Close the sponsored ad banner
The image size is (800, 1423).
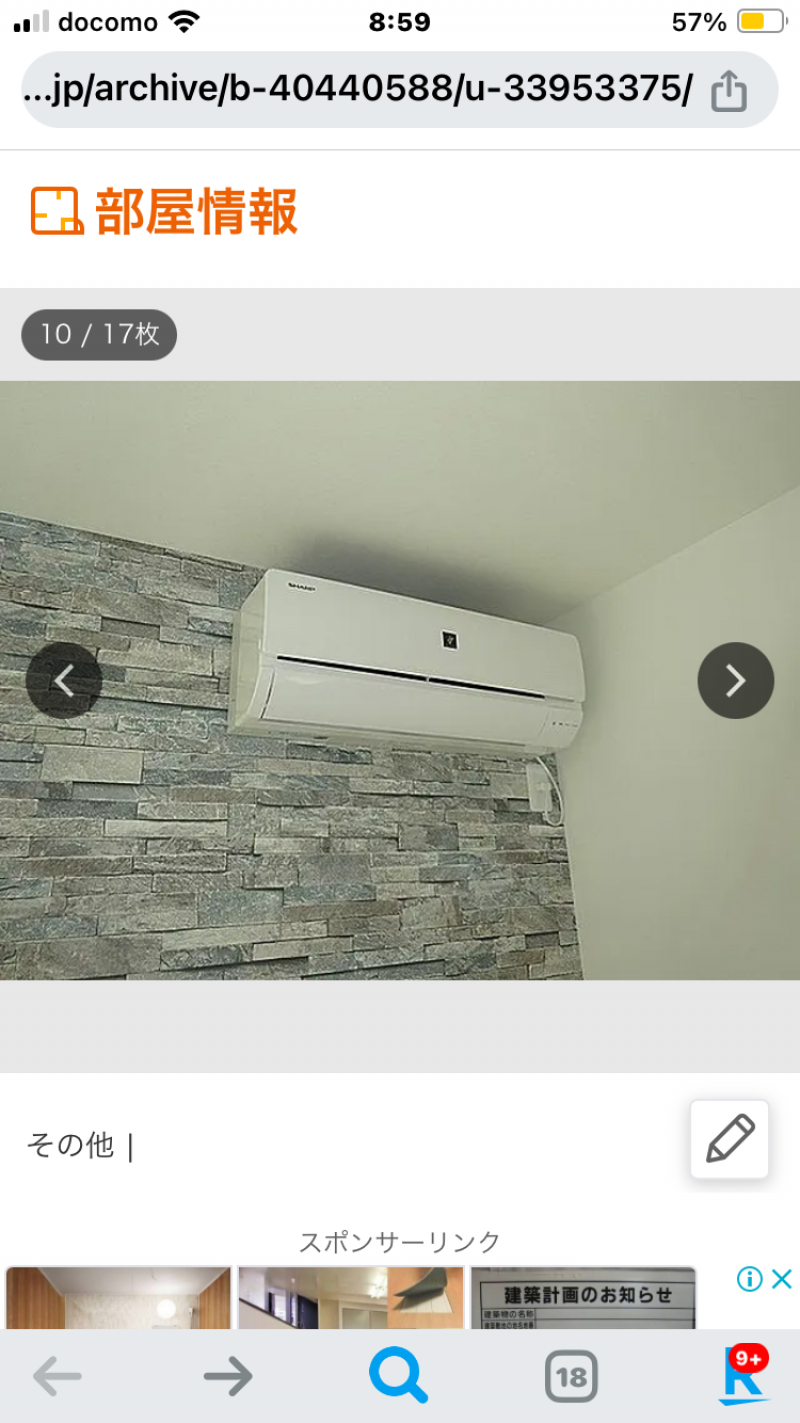[782, 1278]
